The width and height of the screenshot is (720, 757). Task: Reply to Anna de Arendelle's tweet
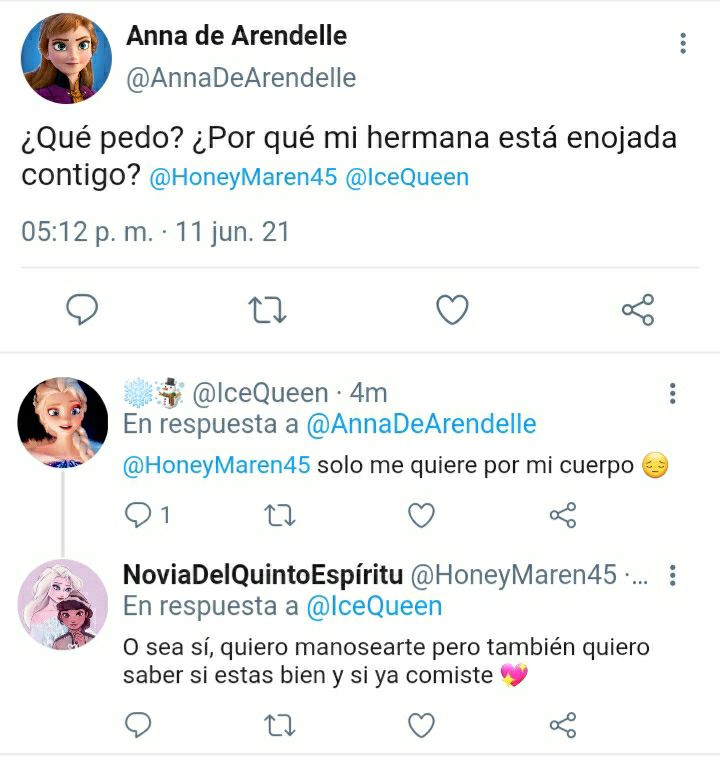click(x=82, y=310)
